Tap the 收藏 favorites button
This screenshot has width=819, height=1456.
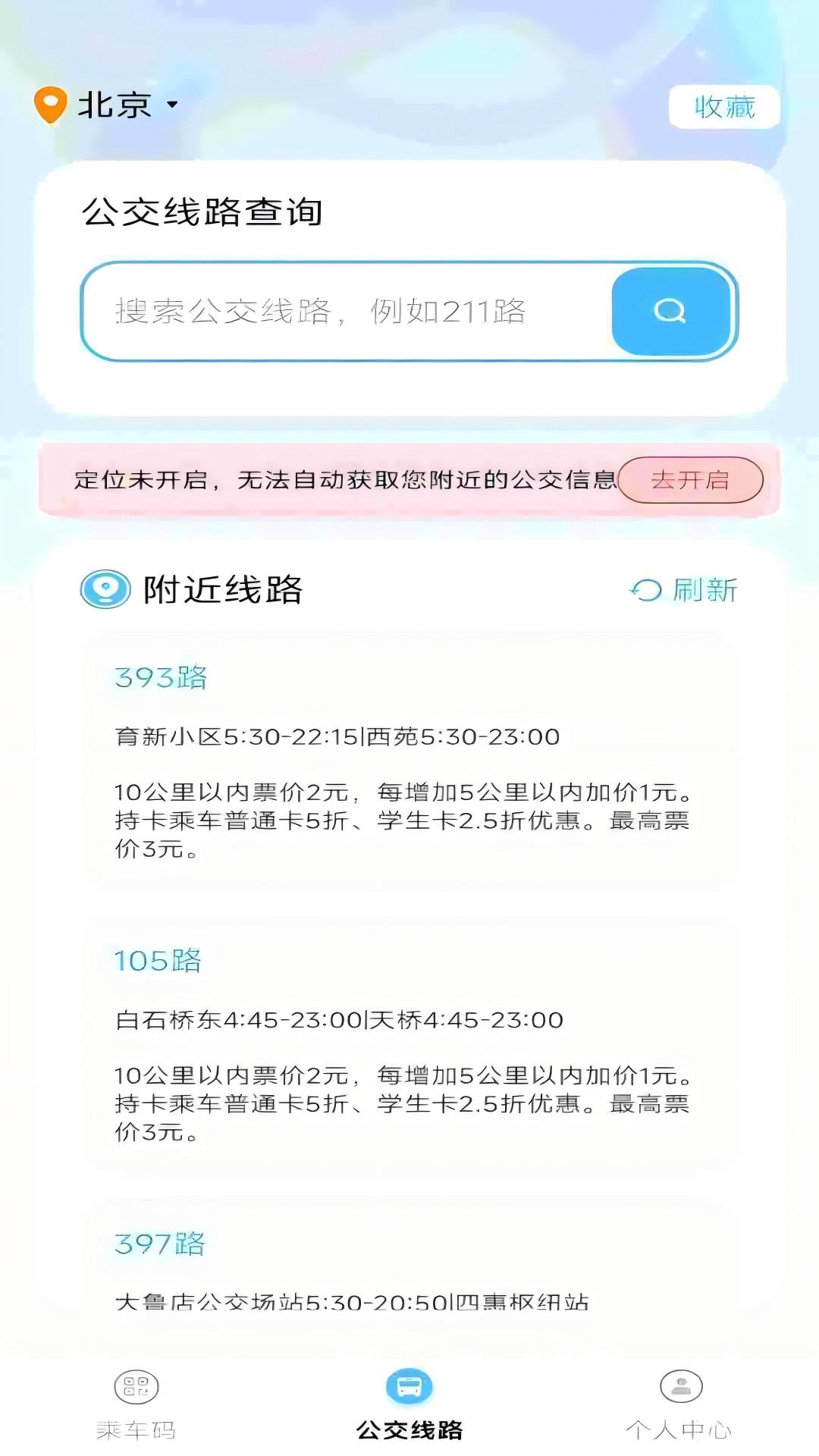(x=723, y=106)
